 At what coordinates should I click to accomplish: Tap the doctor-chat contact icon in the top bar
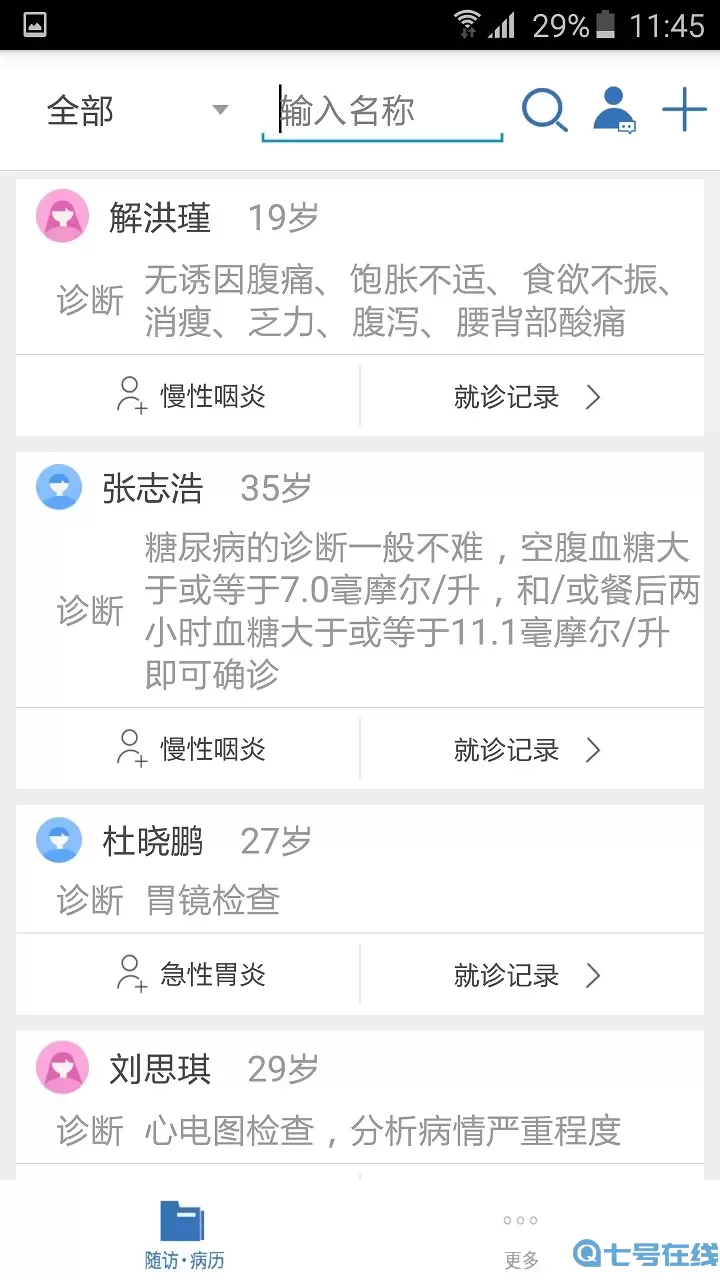coord(614,110)
